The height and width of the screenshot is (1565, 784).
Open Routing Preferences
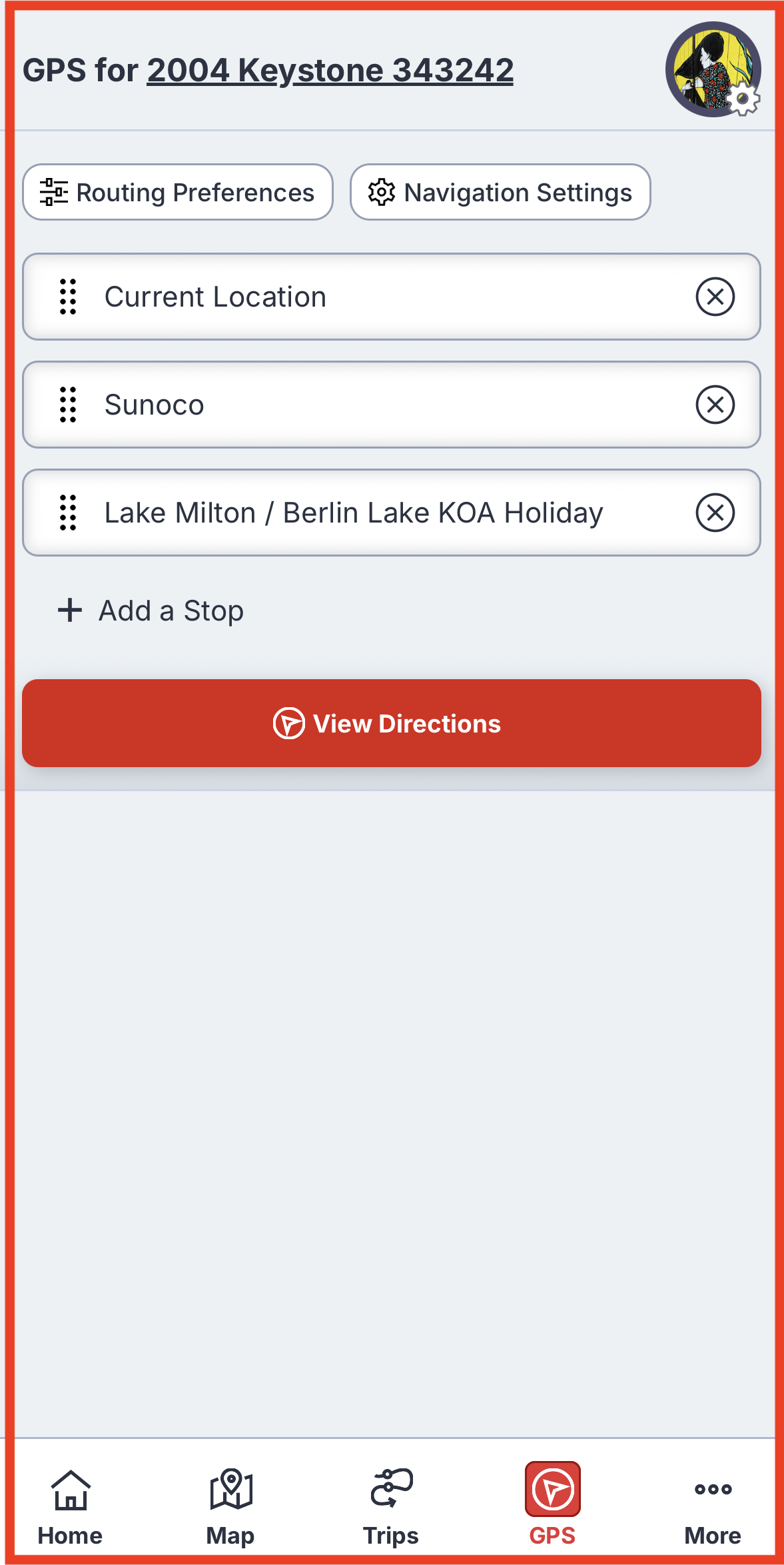pyautogui.click(x=178, y=192)
